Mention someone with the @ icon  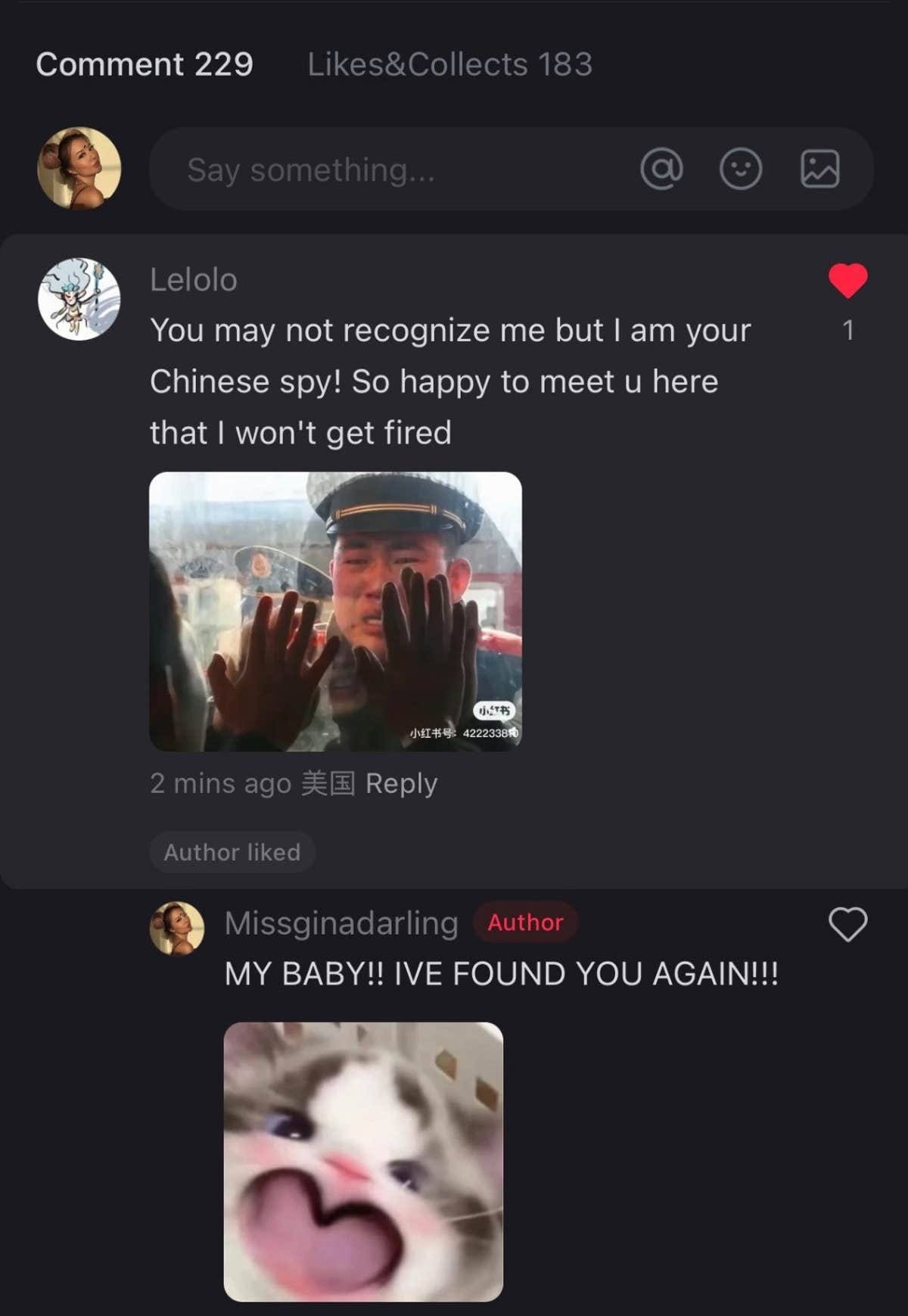(x=661, y=169)
